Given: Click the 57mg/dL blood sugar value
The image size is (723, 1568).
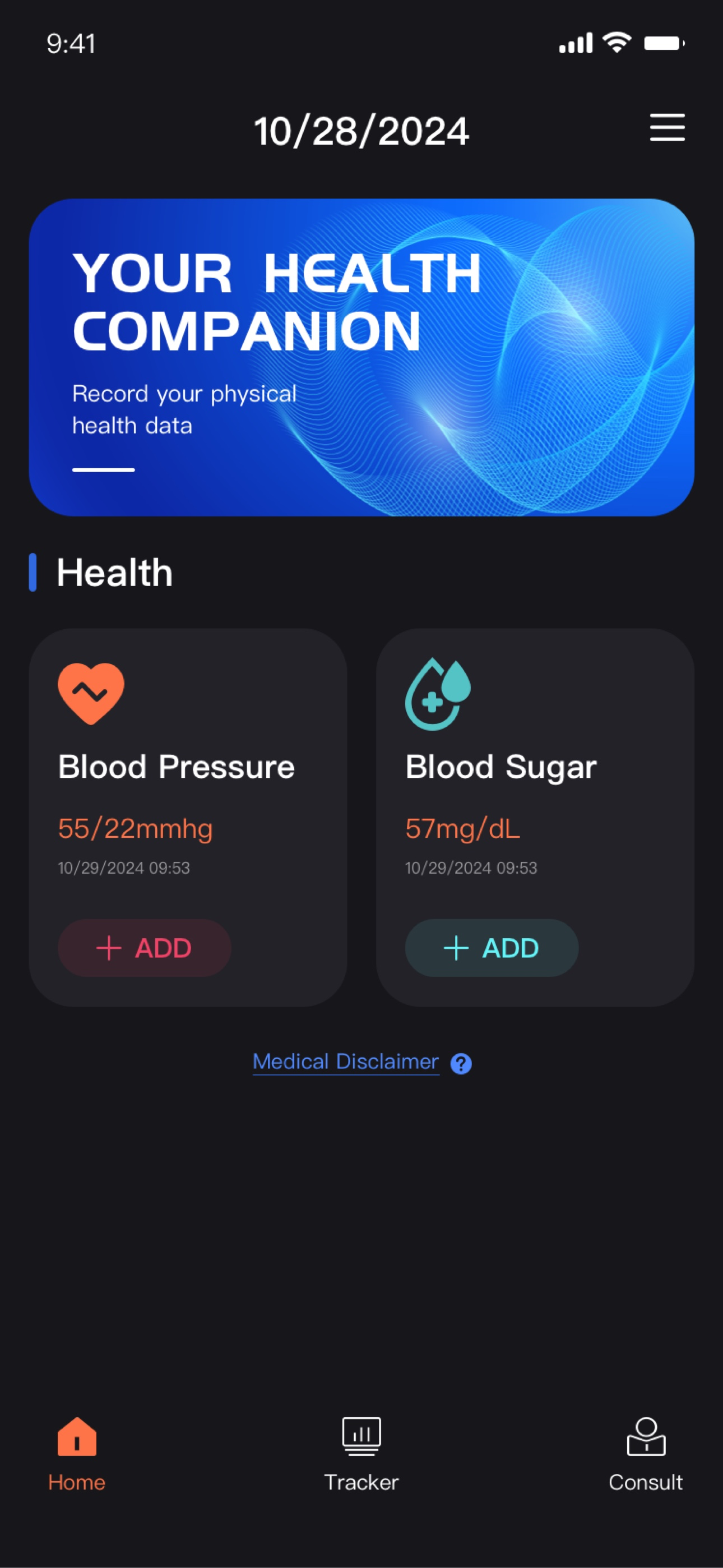Looking at the screenshot, I should tap(461, 828).
